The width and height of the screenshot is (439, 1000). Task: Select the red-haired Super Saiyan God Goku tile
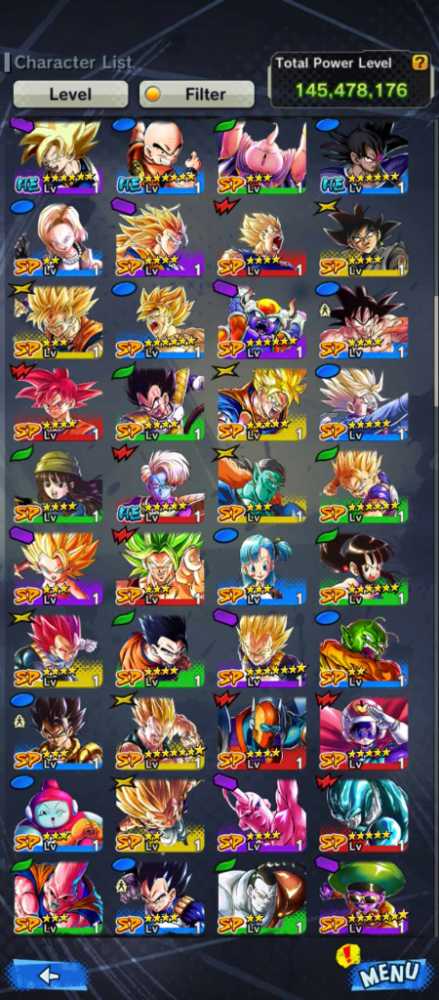[57, 404]
